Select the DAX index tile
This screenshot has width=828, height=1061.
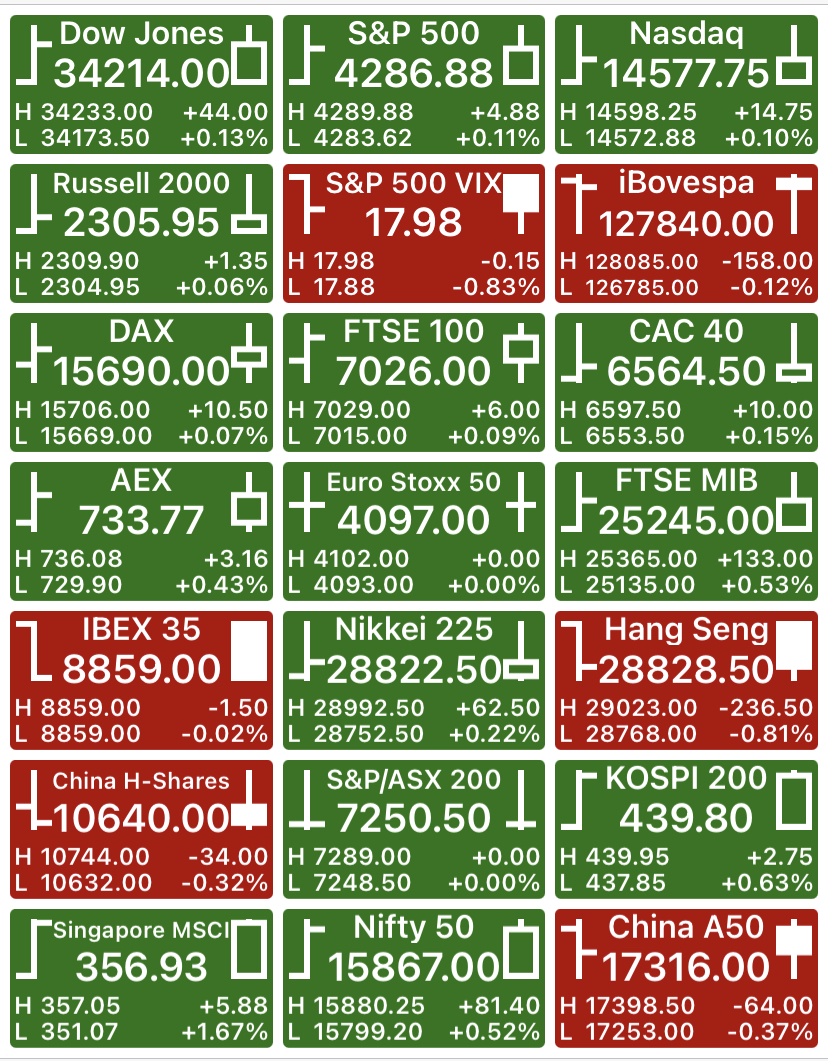tap(141, 382)
